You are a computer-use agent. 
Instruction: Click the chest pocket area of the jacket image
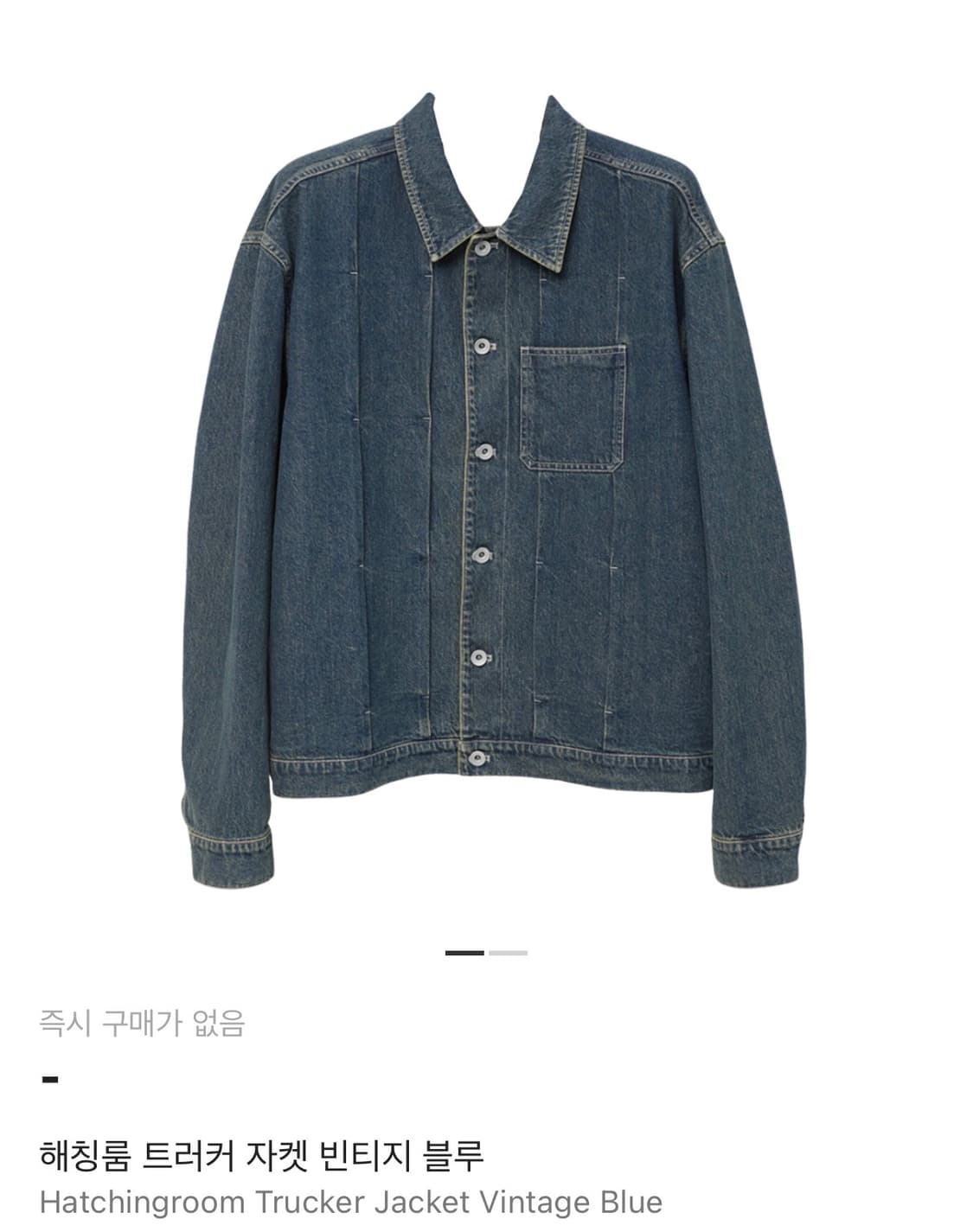click(573, 406)
